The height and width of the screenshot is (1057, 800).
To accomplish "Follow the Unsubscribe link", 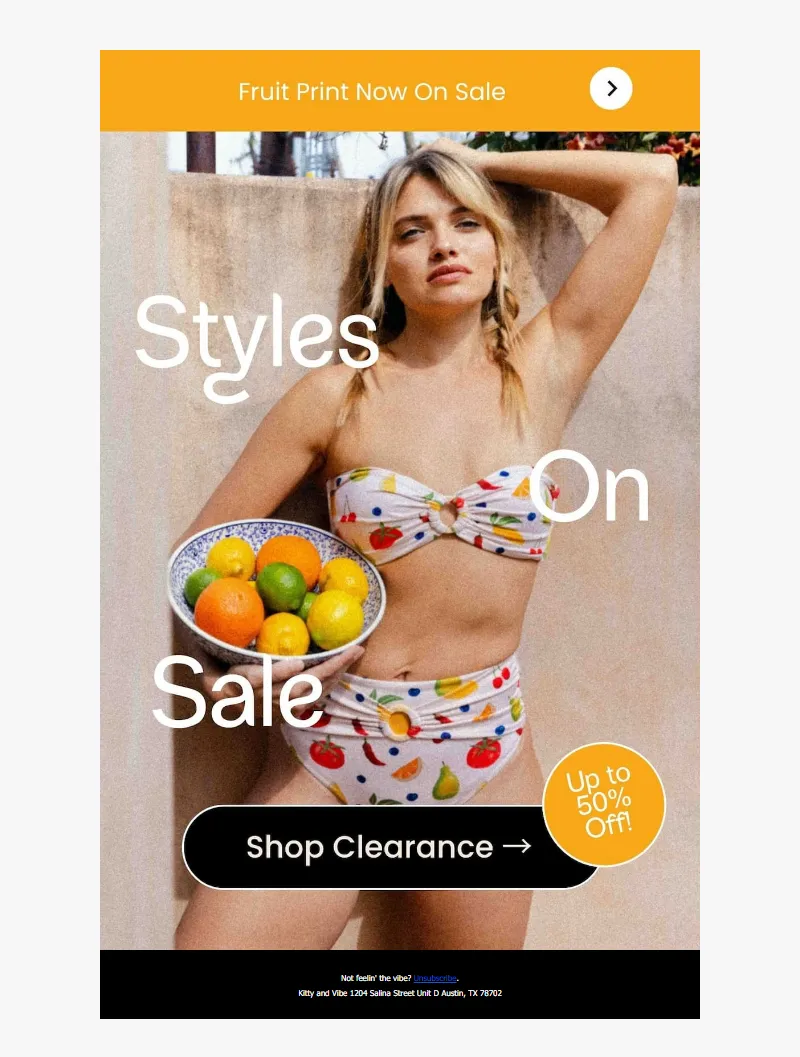I will tap(435, 978).
